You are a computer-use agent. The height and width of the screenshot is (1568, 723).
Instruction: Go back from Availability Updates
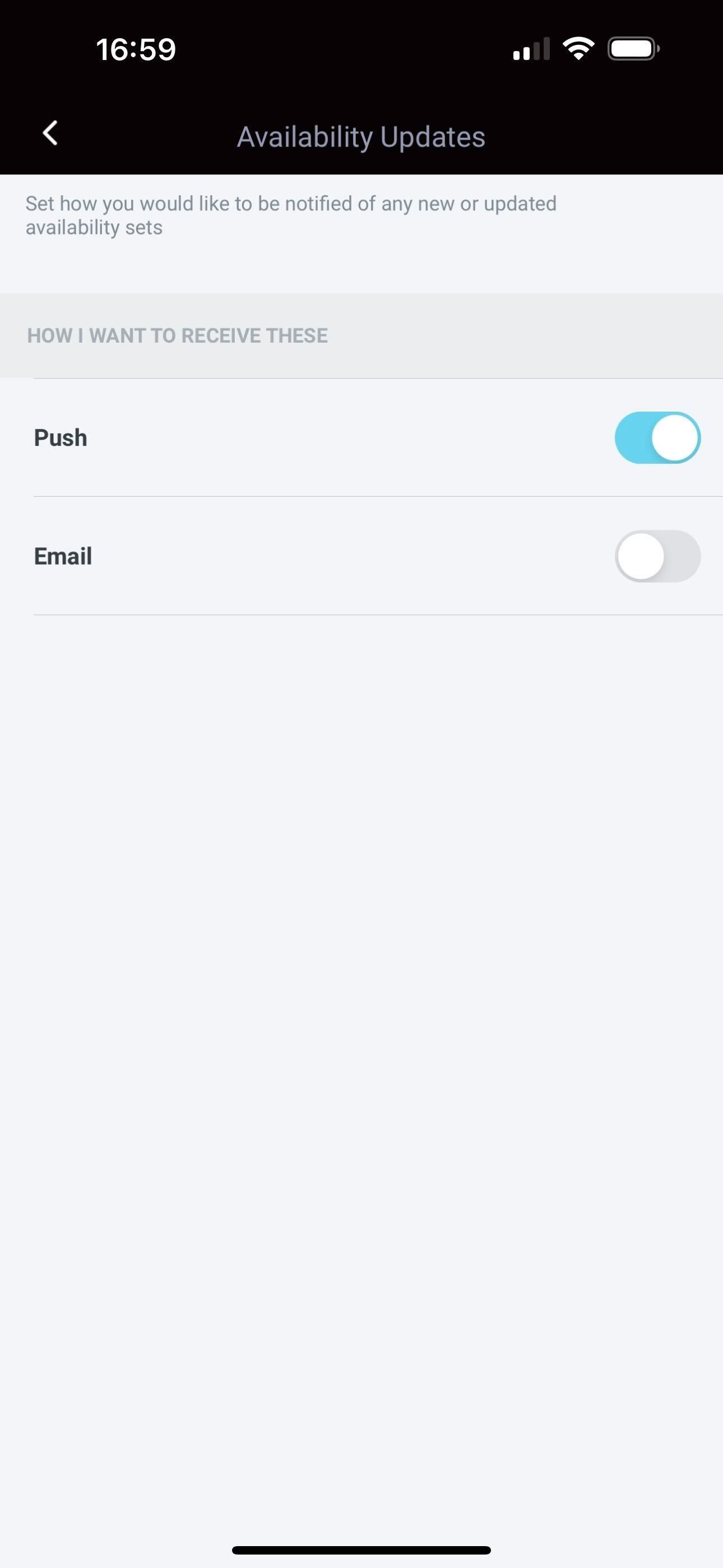pyautogui.click(x=50, y=133)
